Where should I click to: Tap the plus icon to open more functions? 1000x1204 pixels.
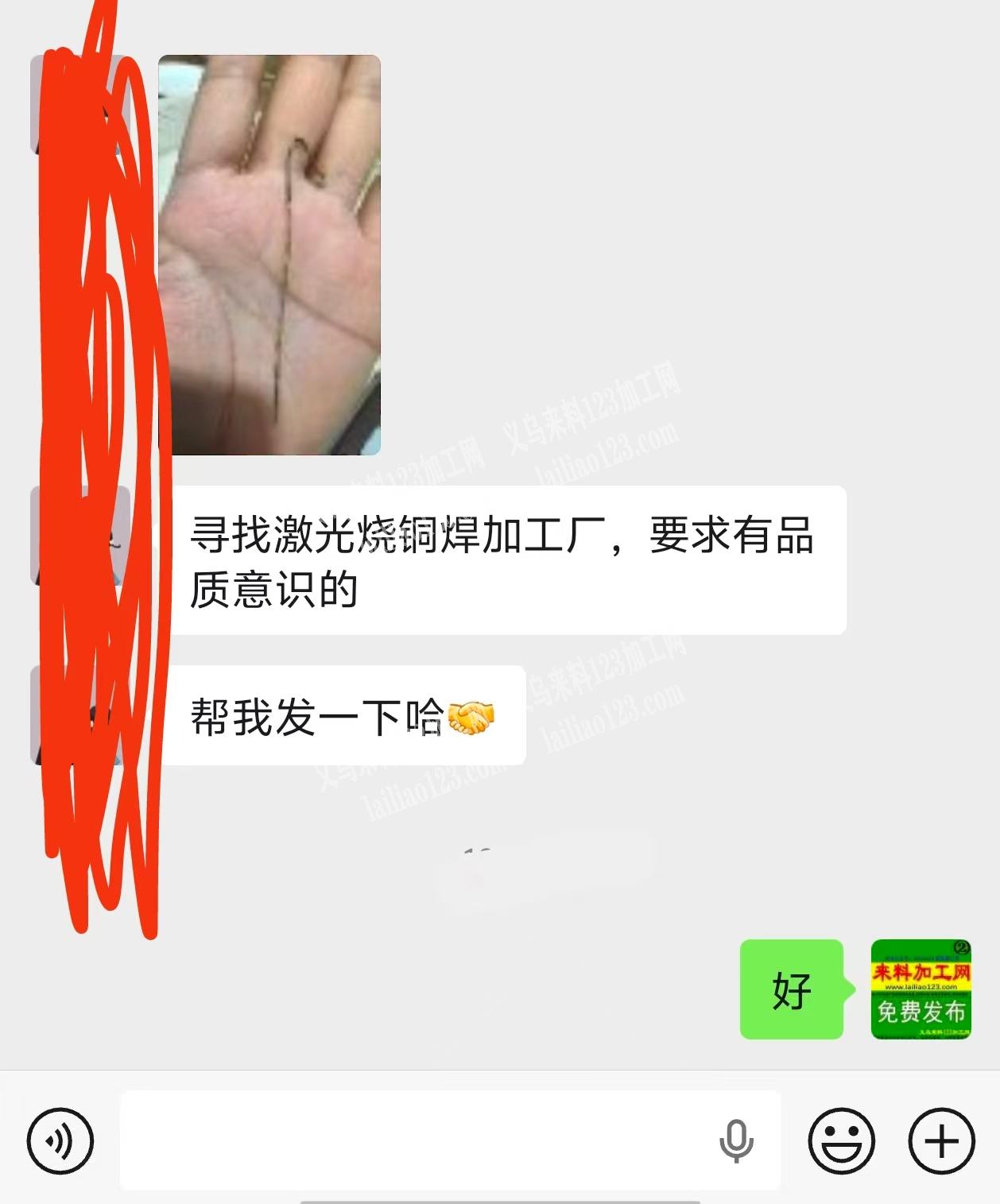coord(942,1140)
